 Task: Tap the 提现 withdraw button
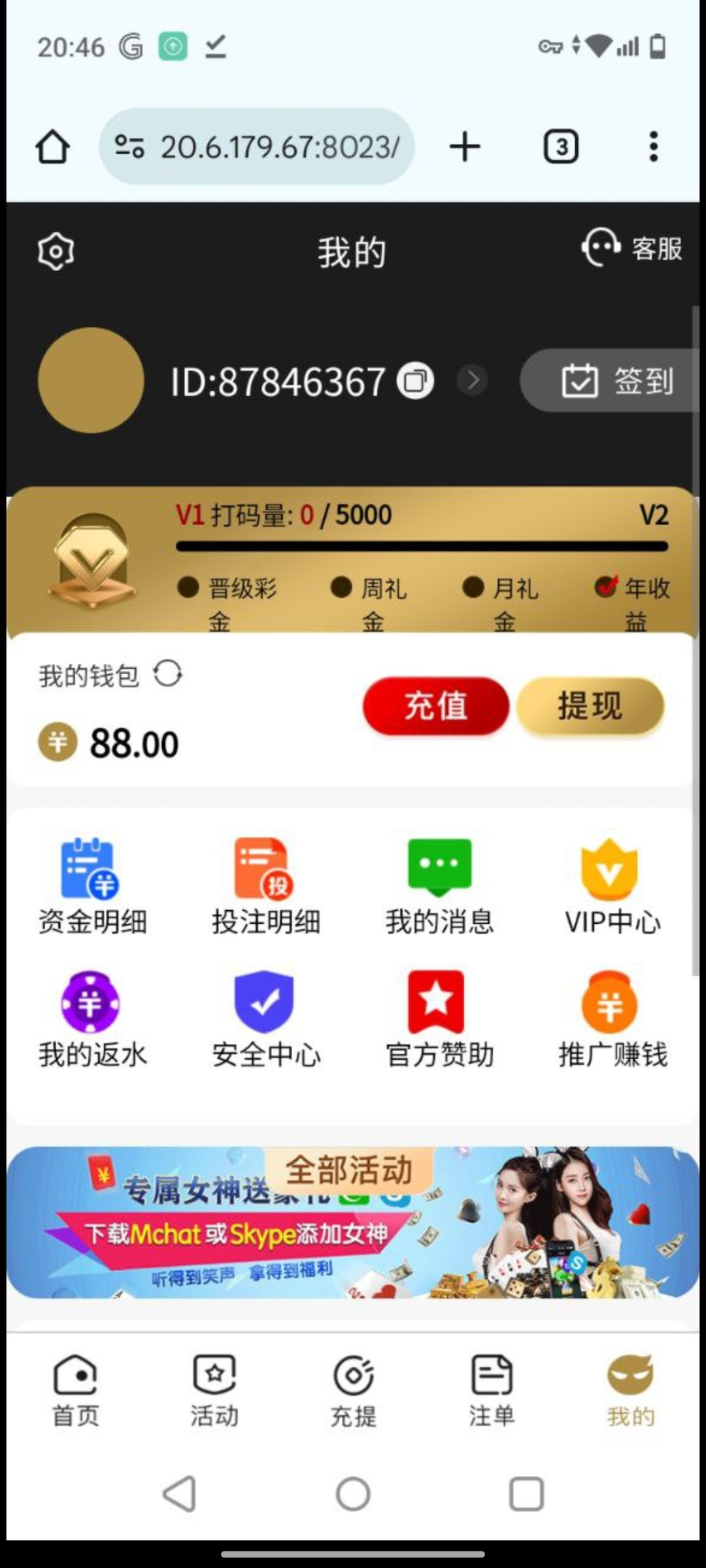tap(590, 706)
